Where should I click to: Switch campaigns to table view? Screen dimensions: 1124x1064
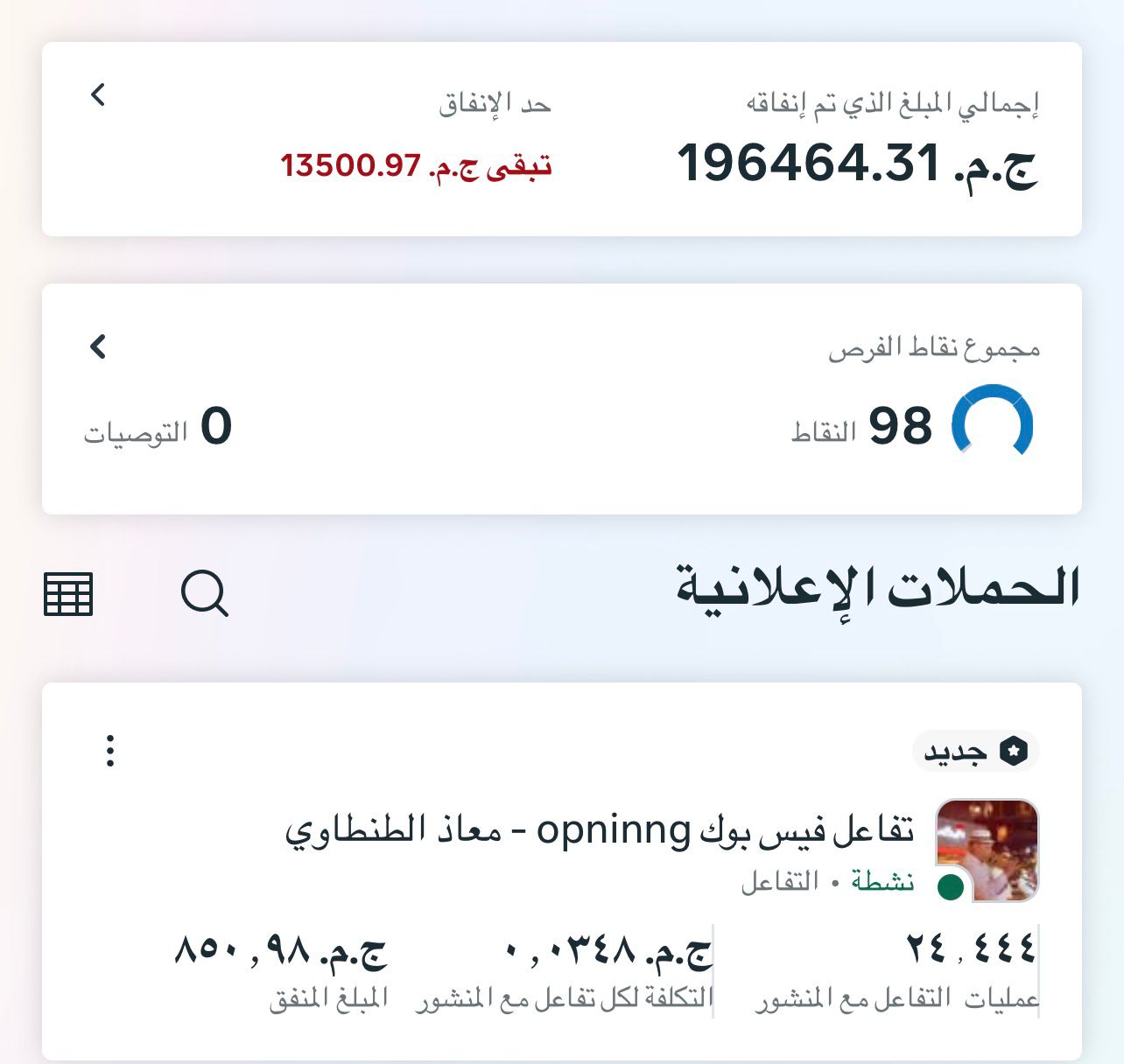coord(68,594)
